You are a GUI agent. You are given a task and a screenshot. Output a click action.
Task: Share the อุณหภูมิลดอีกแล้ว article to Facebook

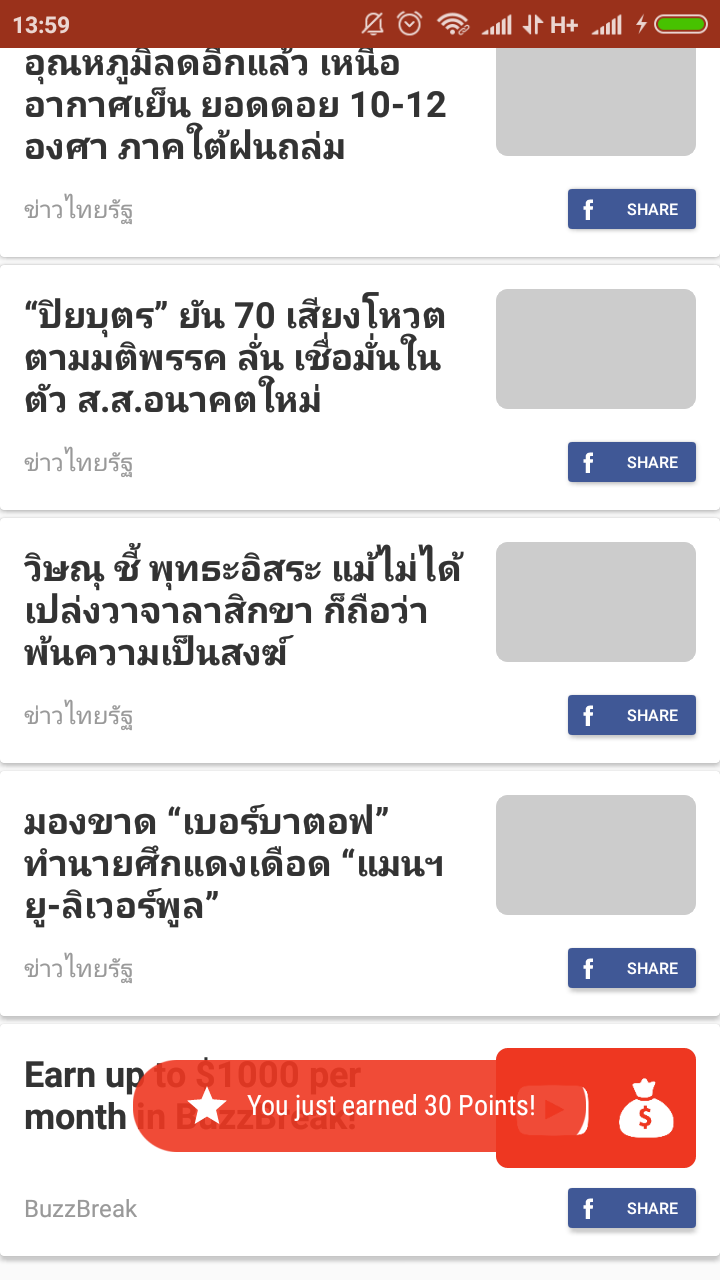point(631,209)
